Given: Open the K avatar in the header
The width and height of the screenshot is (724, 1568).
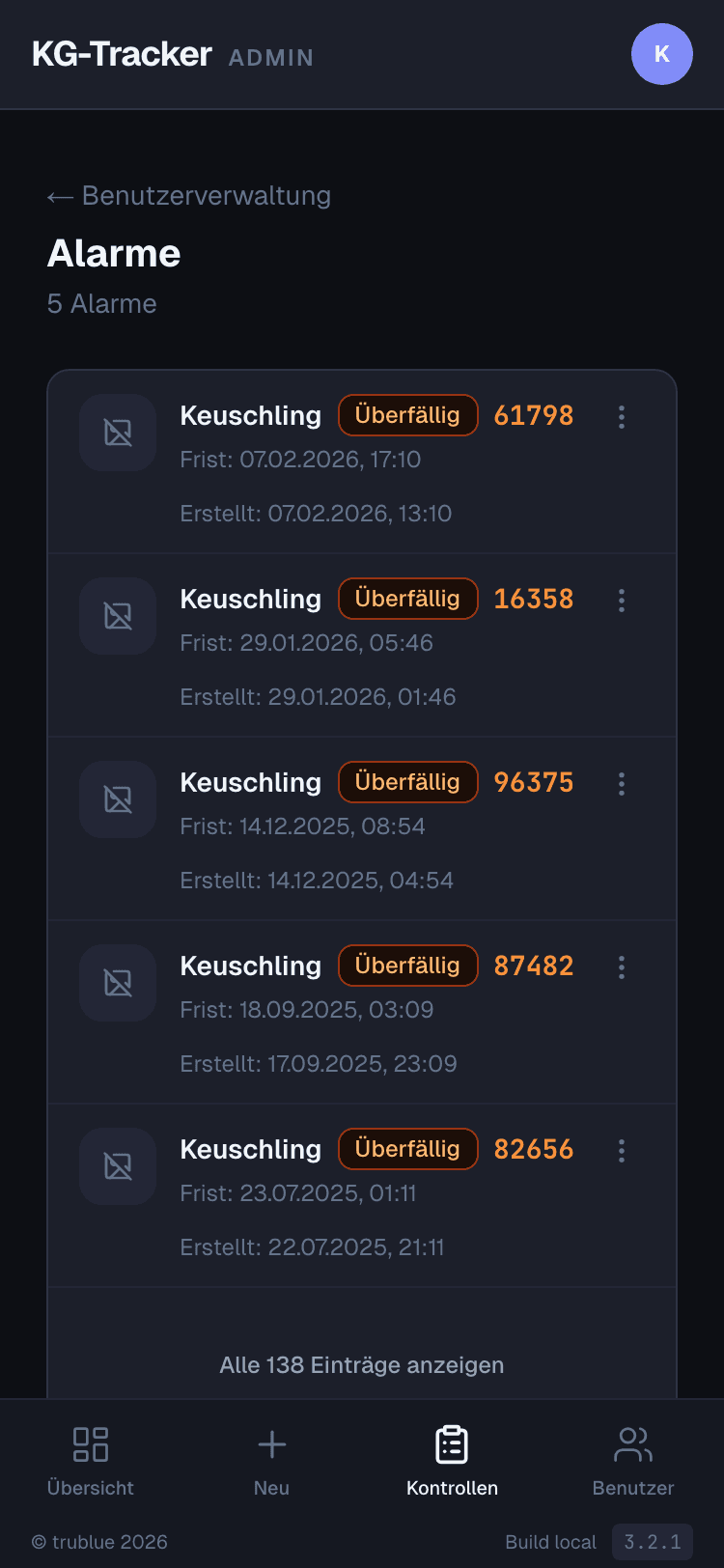Looking at the screenshot, I should tap(662, 54).
